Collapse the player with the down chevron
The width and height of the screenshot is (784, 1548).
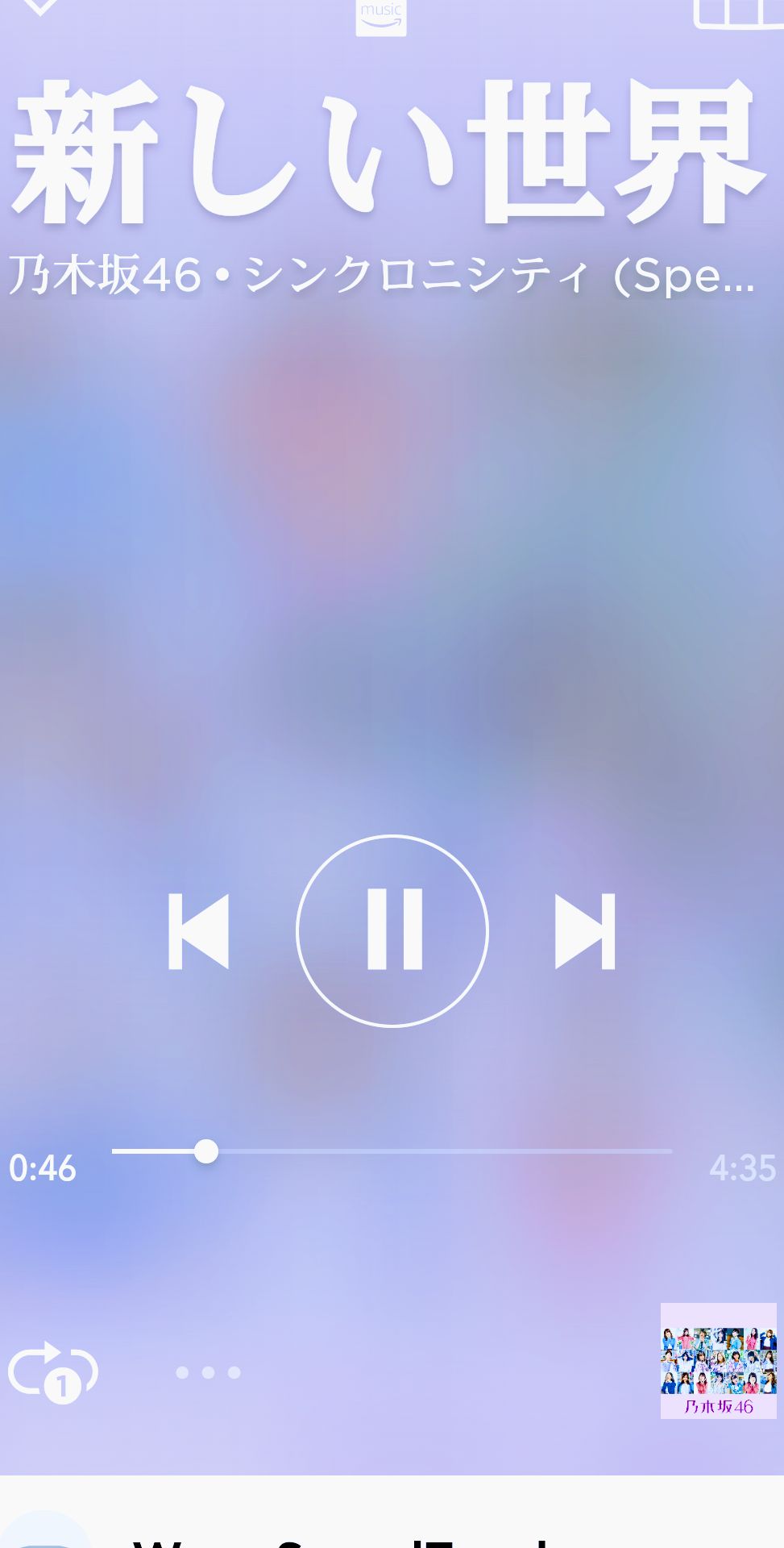click(x=39, y=6)
